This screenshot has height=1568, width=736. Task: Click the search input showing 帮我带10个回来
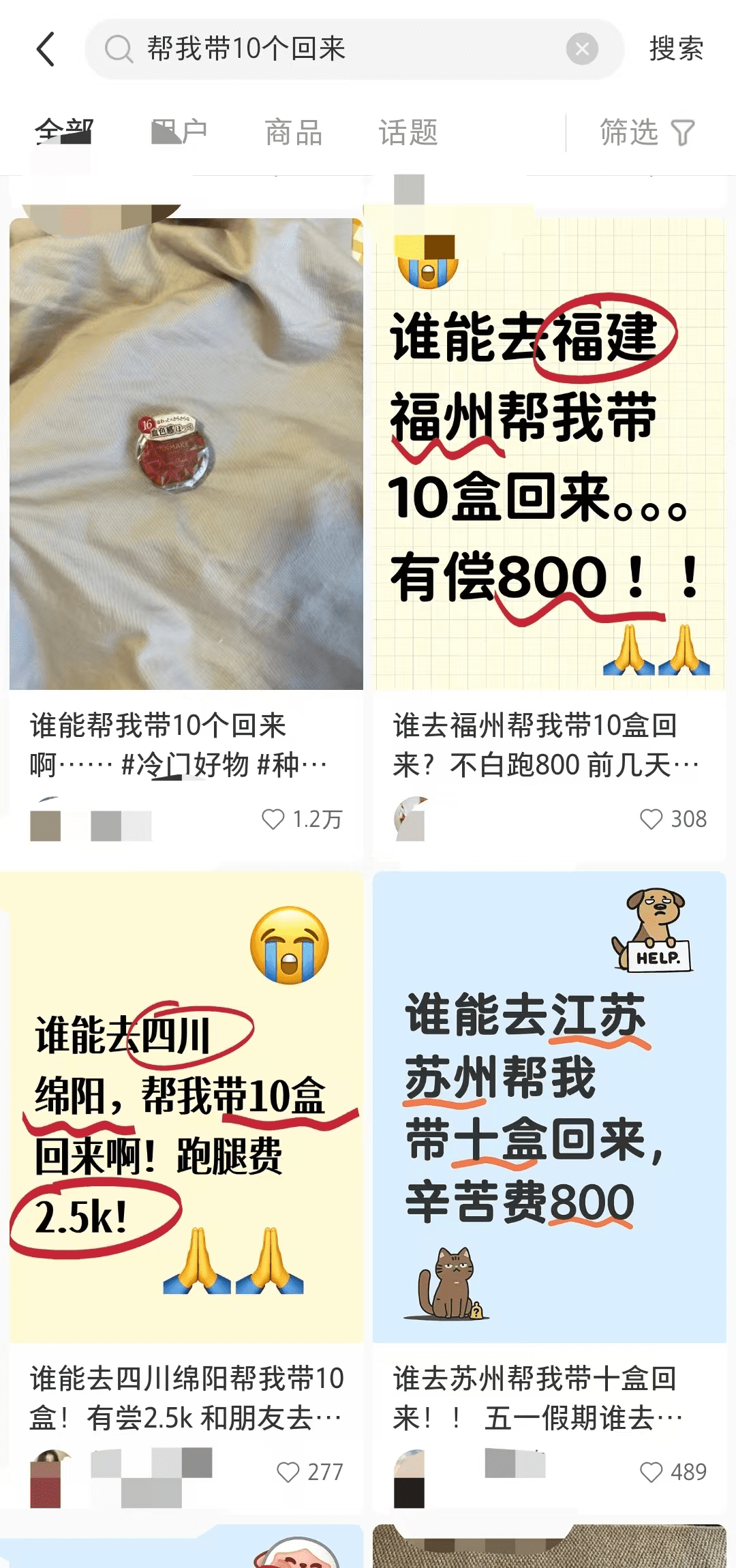[x=273, y=50]
